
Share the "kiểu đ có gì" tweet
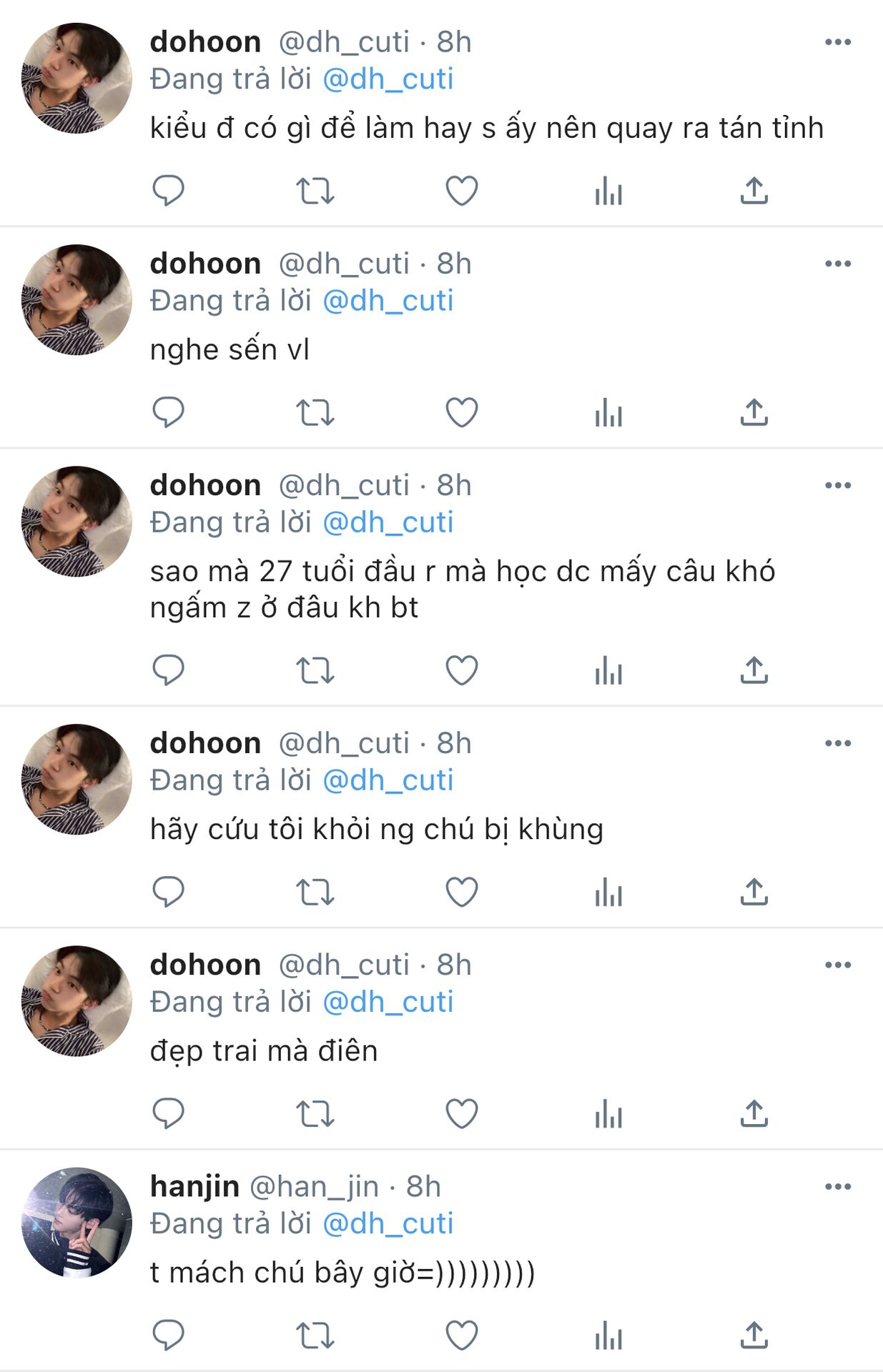754,191
